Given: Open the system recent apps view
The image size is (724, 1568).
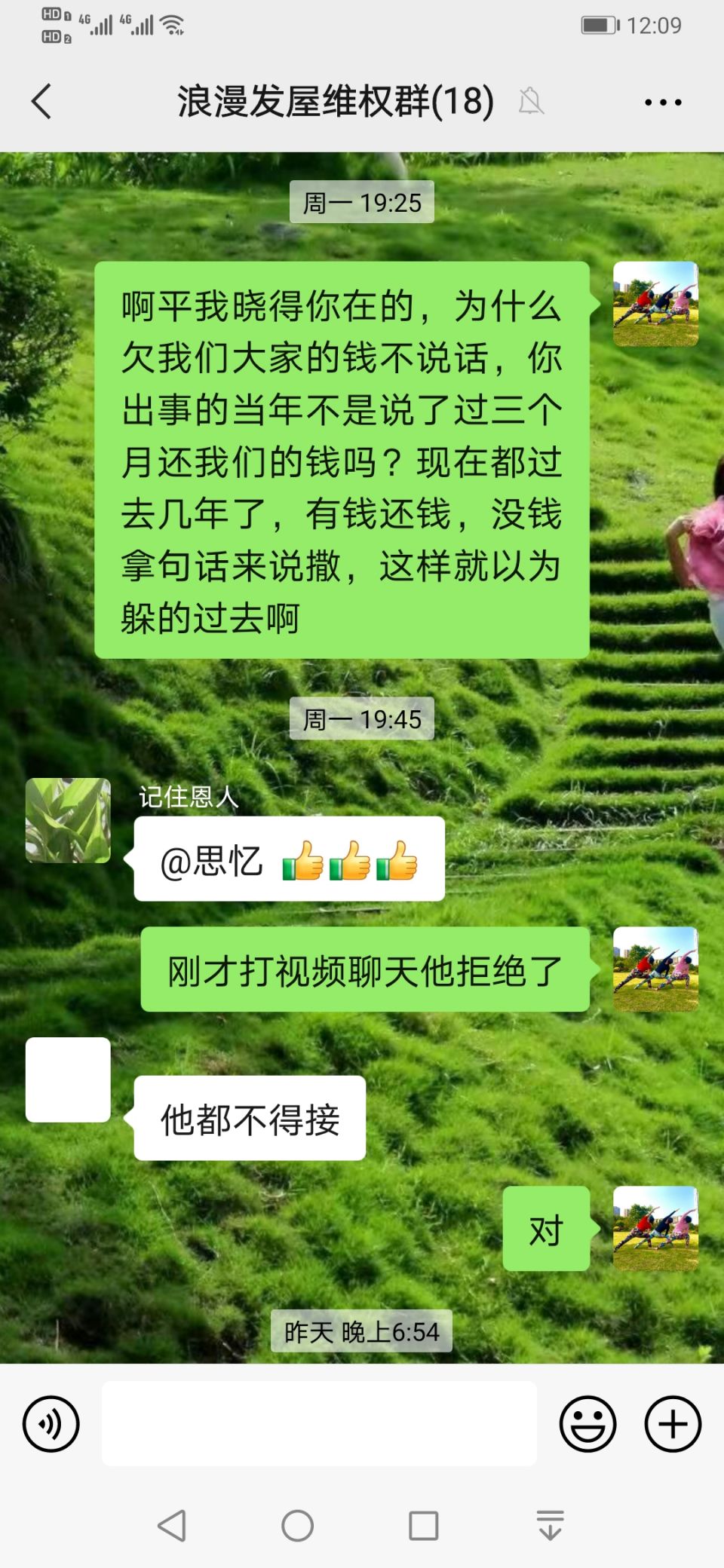Looking at the screenshot, I should (423, 1526).
